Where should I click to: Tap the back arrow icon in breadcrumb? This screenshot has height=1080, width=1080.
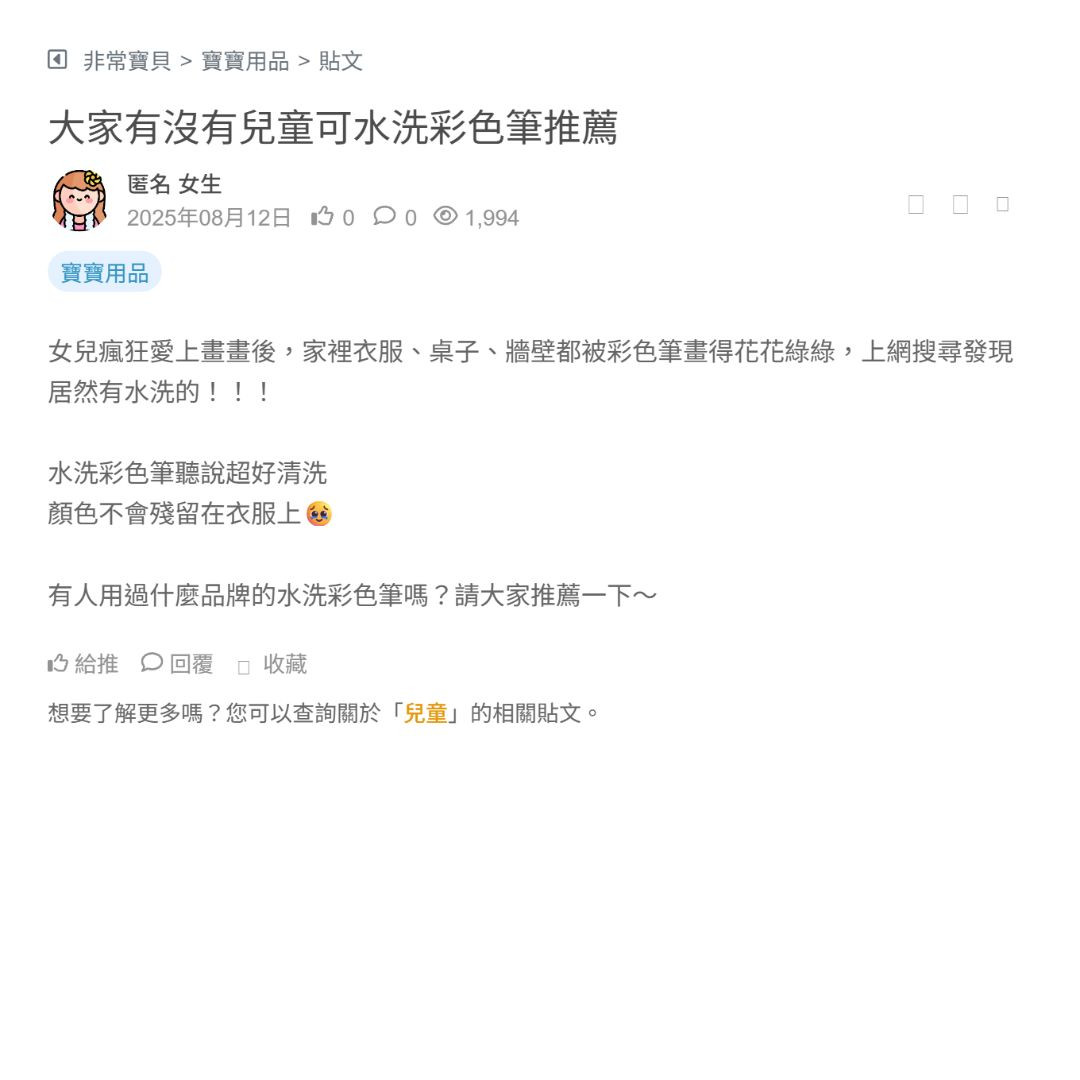[x=57, y=60]
